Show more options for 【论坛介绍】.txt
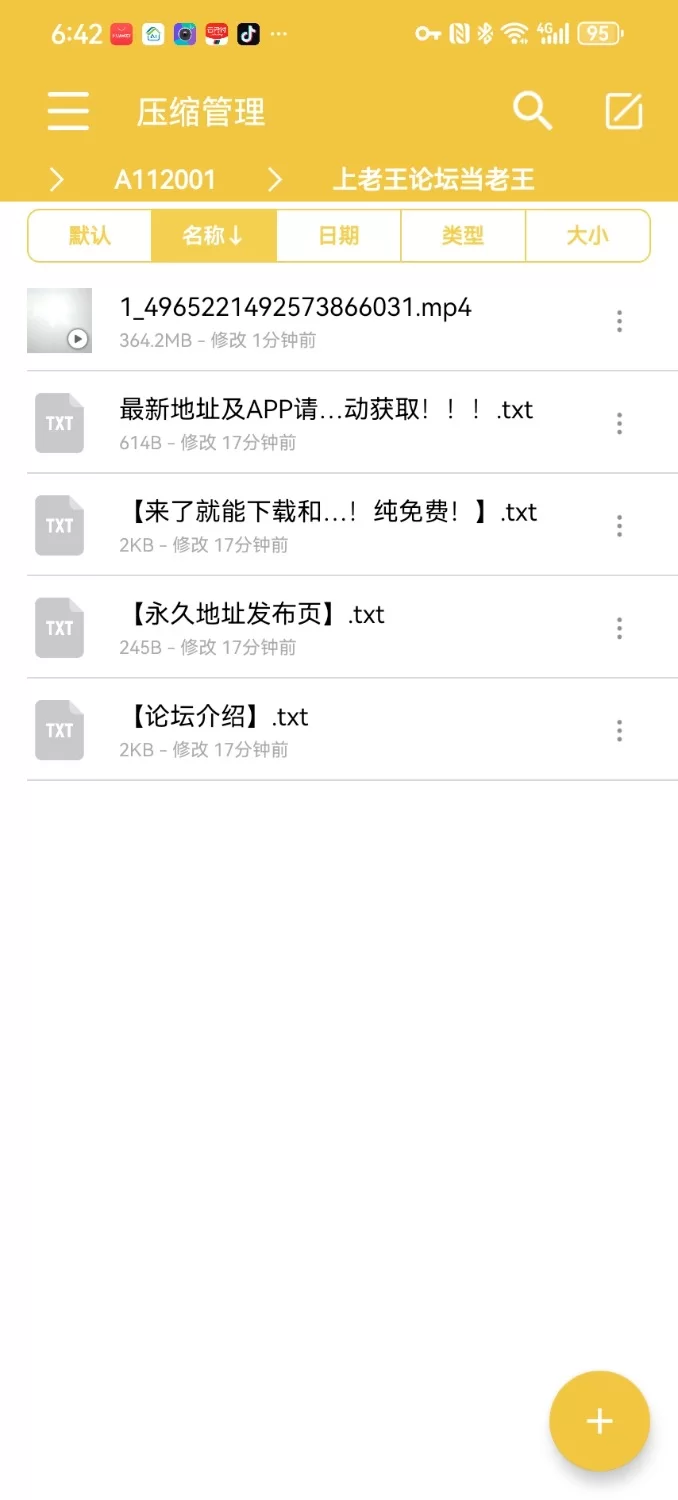This screenshot has height=1500, width=678. coord(620,730)
